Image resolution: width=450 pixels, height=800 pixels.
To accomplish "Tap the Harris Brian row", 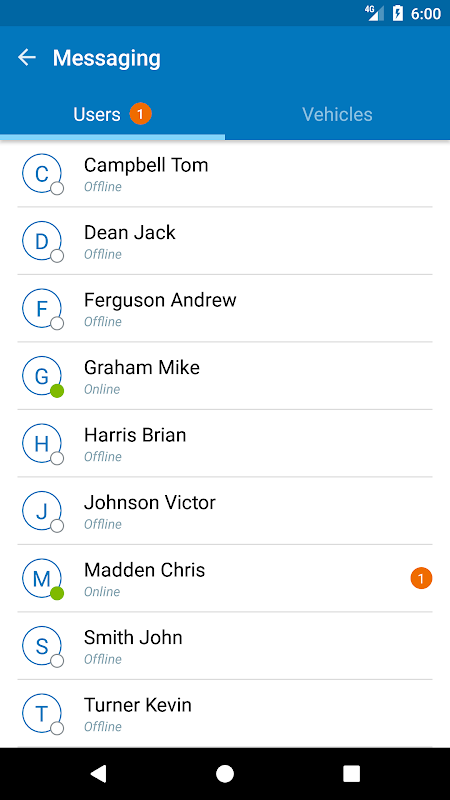I will click(x=225, y=443).
